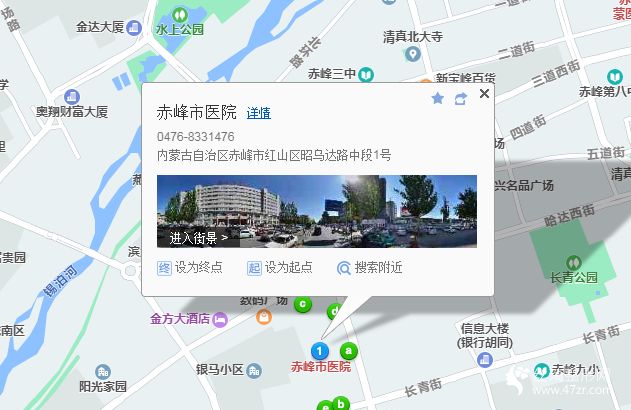Tap the green marker labeled a

pos(348,351)
